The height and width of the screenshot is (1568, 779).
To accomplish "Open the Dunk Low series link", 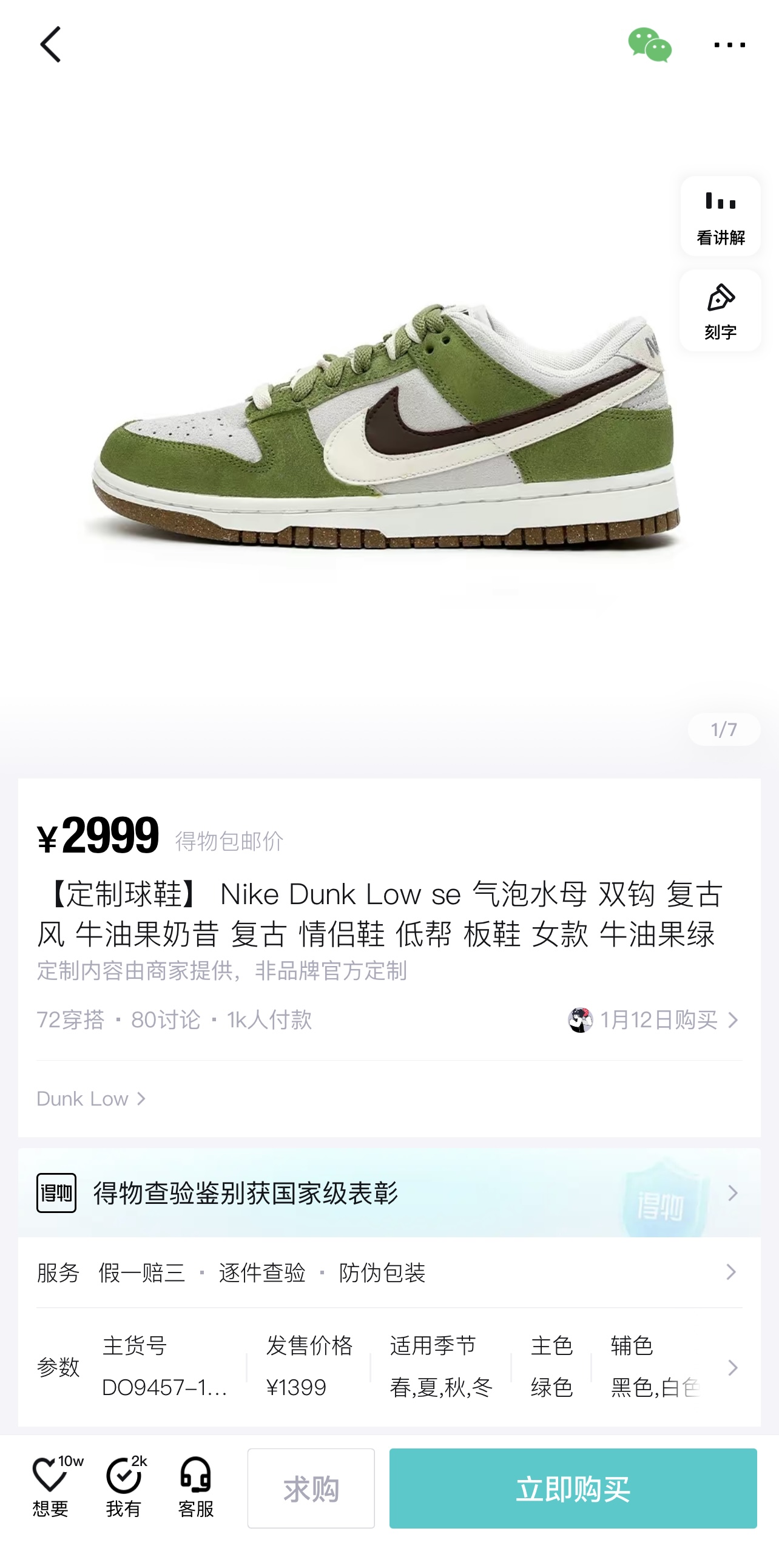I will coord(91,1099).
